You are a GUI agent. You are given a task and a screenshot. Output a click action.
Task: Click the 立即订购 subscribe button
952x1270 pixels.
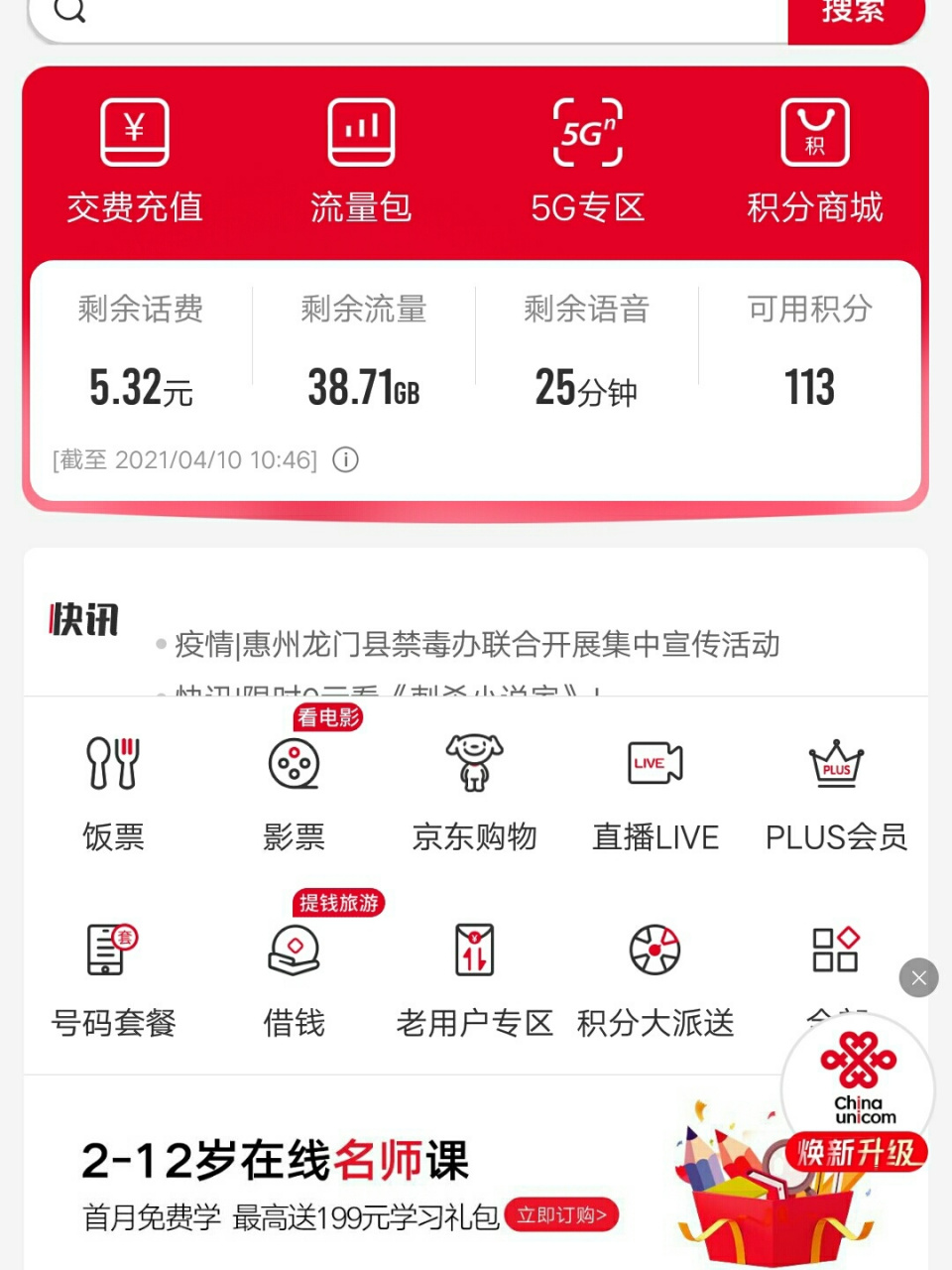pyautogui.click(x=560, y=1214)
